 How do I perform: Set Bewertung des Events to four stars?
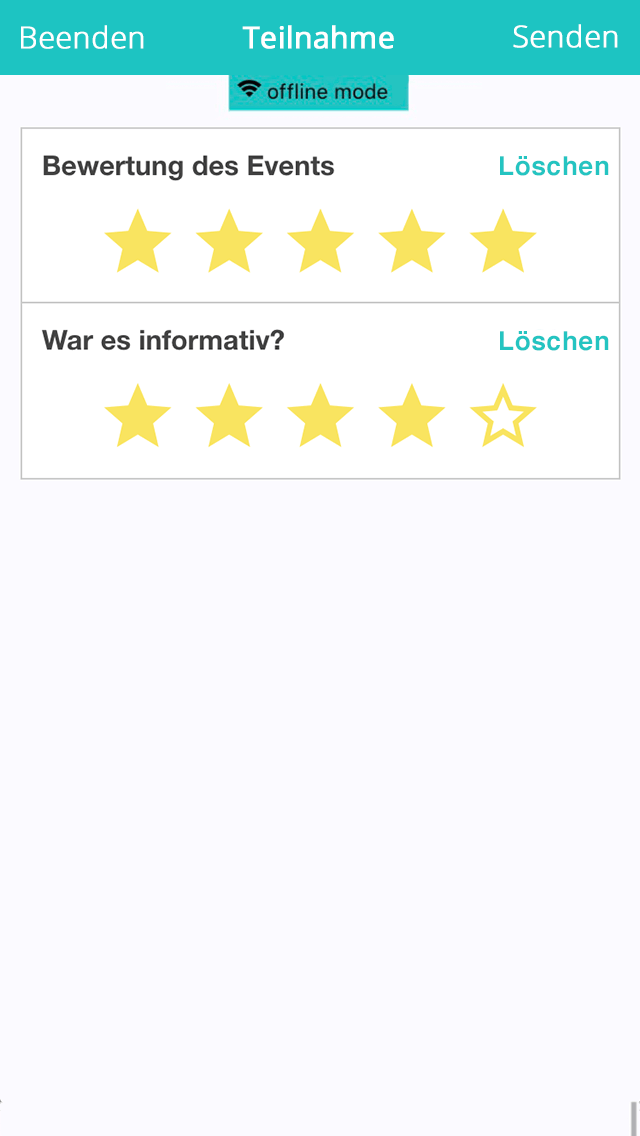click(412, 241)
